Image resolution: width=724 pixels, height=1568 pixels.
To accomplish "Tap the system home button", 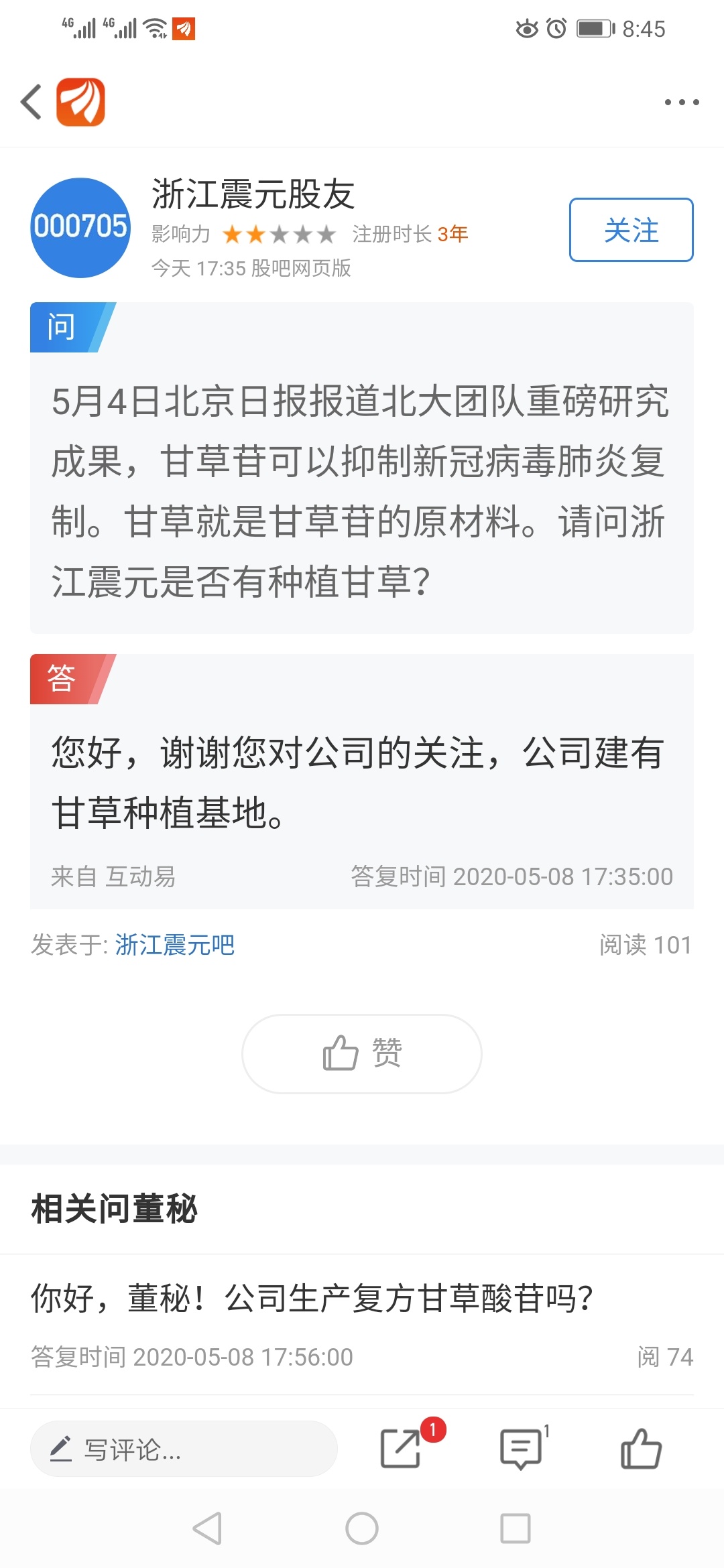I will click(362, 1528).
